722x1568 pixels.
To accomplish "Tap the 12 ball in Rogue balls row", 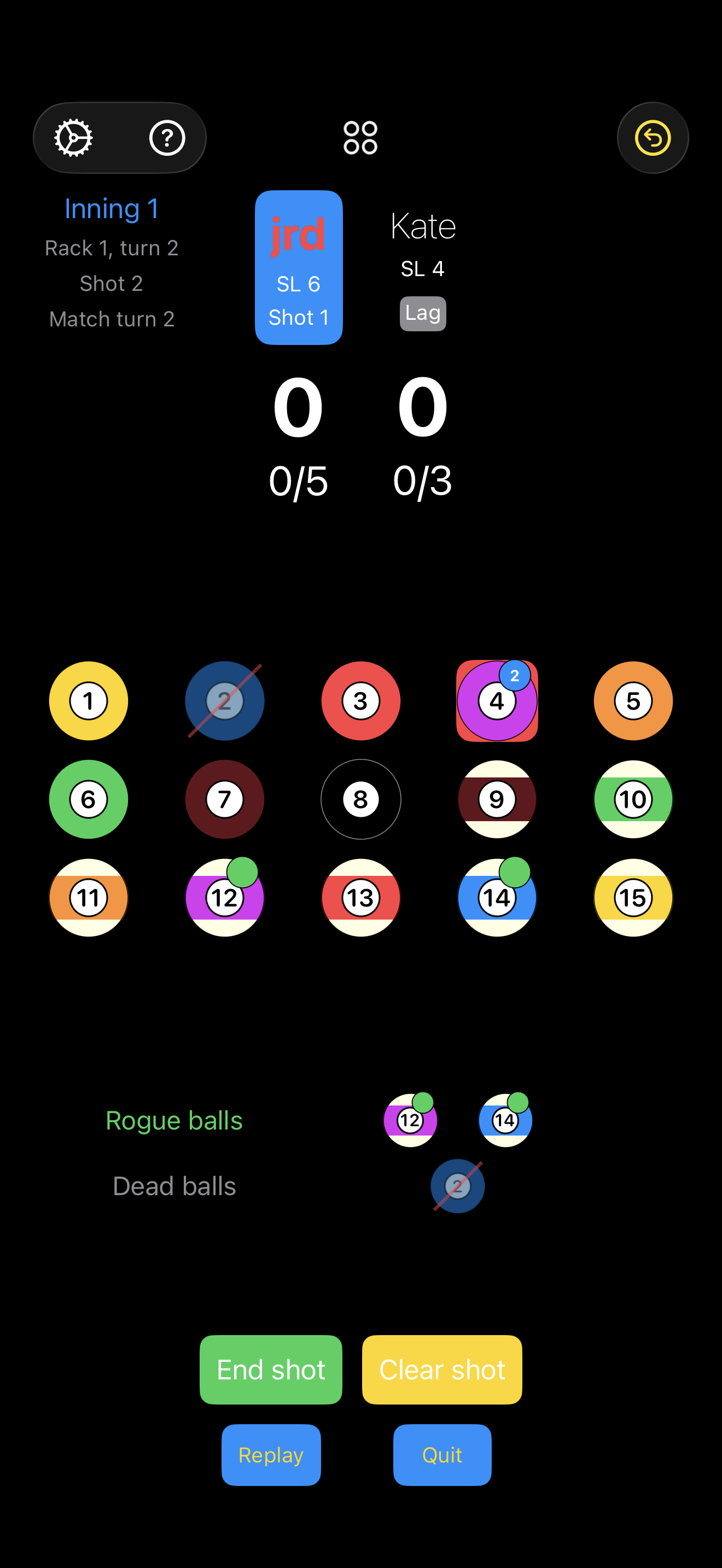I will point(410,1120).
